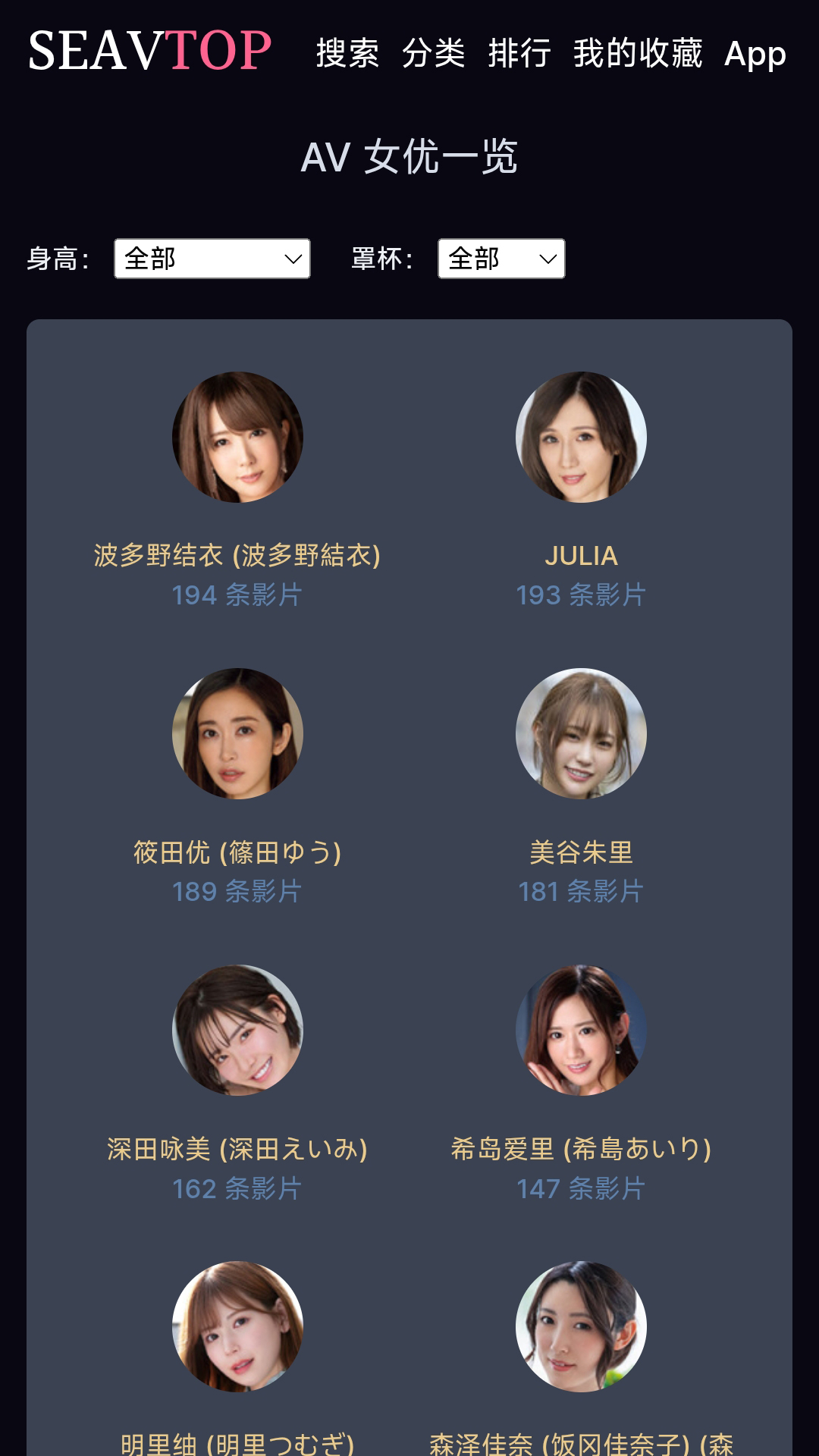Open the 希岛爱里 card
The width and height of the screenshot is (819, 1456).
tap(581, 1077)
